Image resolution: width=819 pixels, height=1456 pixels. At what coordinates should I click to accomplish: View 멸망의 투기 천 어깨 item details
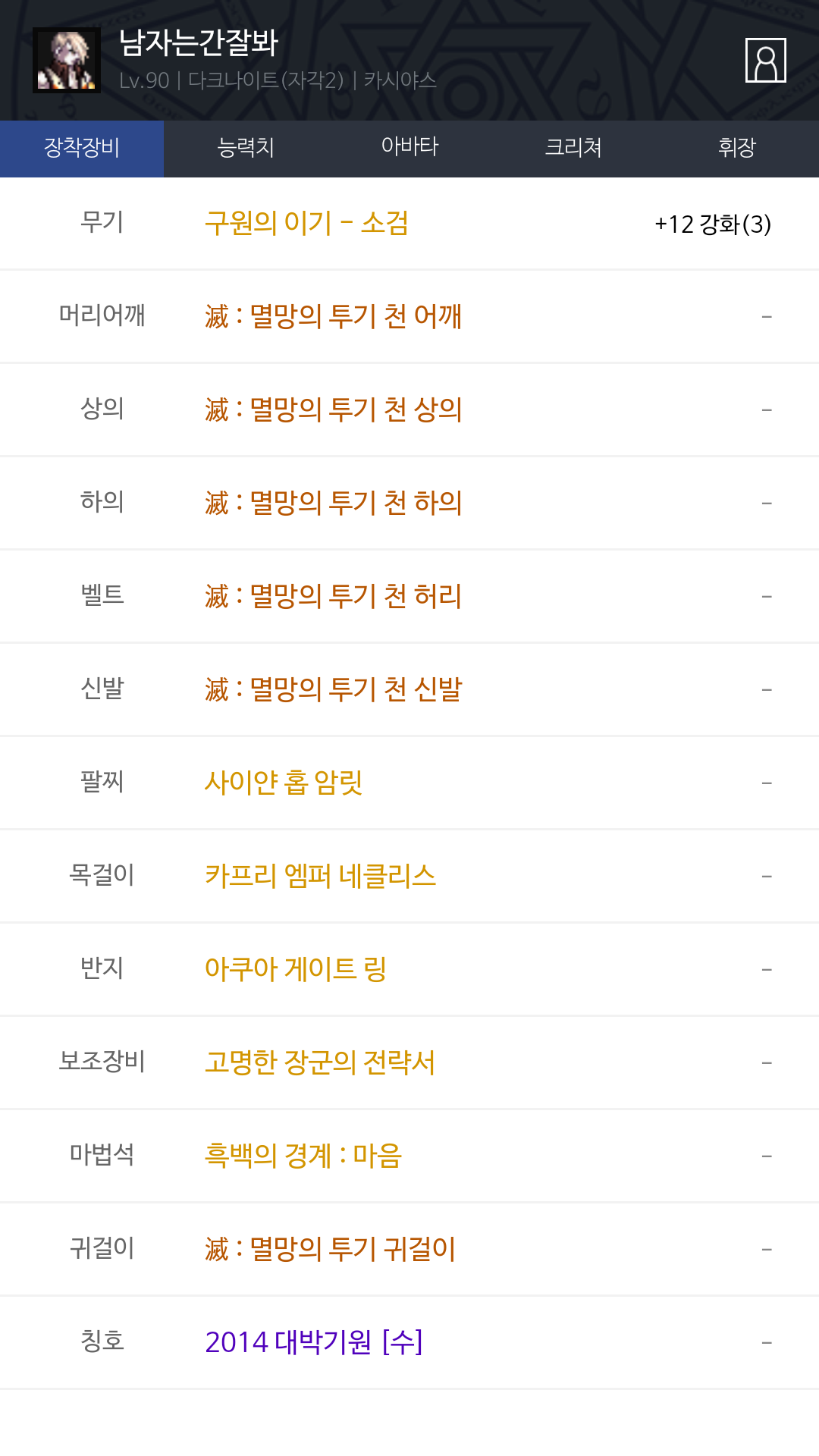(x=333, y=316)
